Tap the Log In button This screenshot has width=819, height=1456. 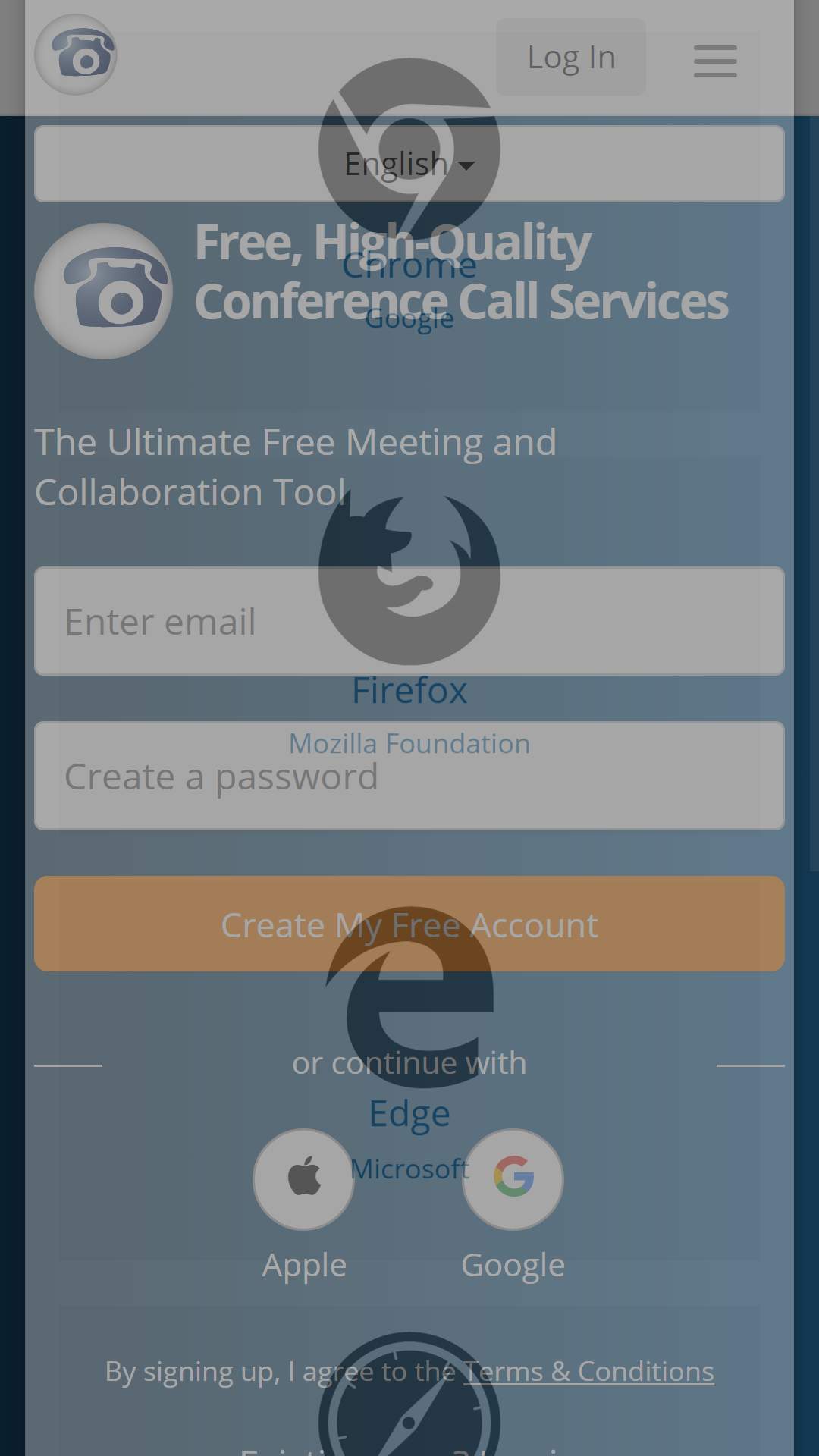571,57
